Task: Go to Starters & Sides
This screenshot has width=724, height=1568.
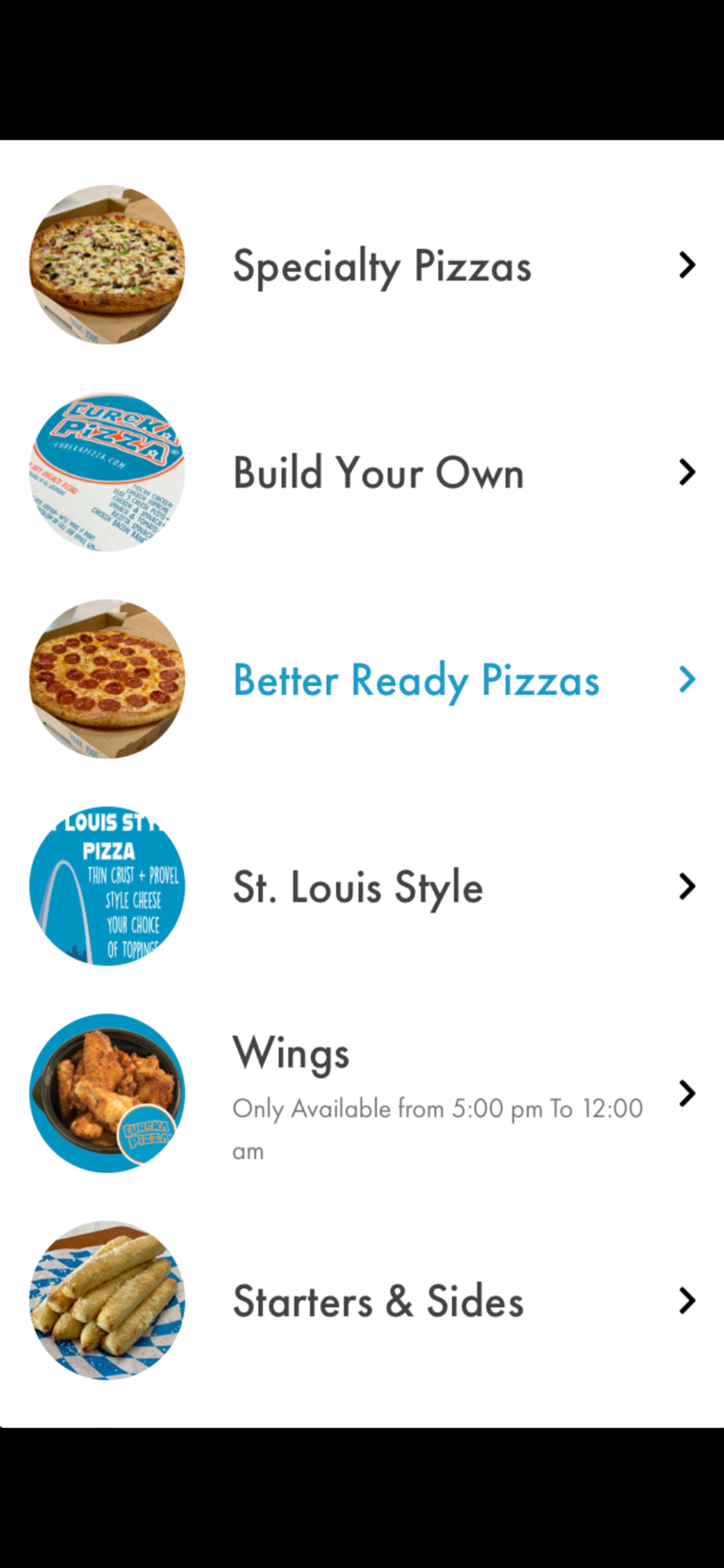Action: coord(378,1301)
